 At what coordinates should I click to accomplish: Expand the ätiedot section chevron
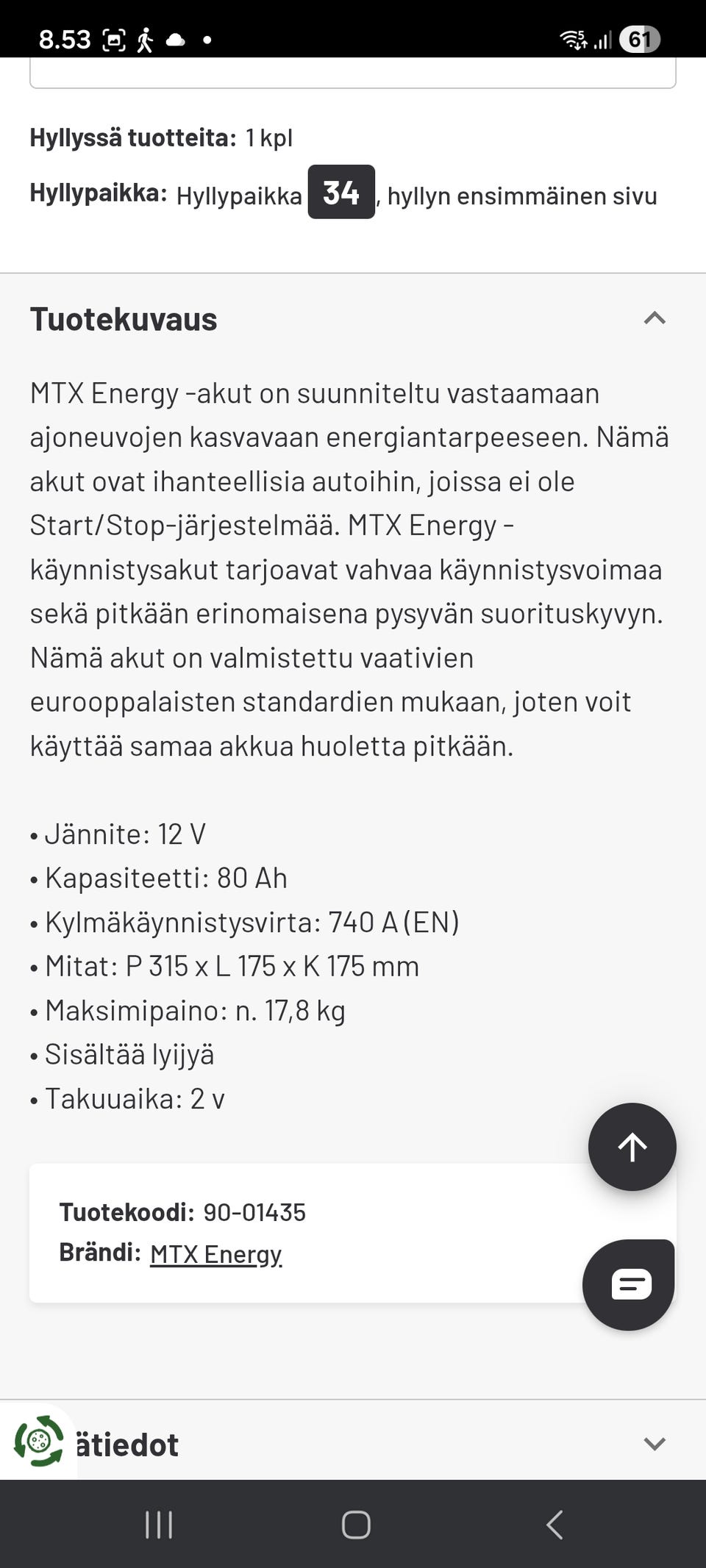click(x=654, y=1444)
